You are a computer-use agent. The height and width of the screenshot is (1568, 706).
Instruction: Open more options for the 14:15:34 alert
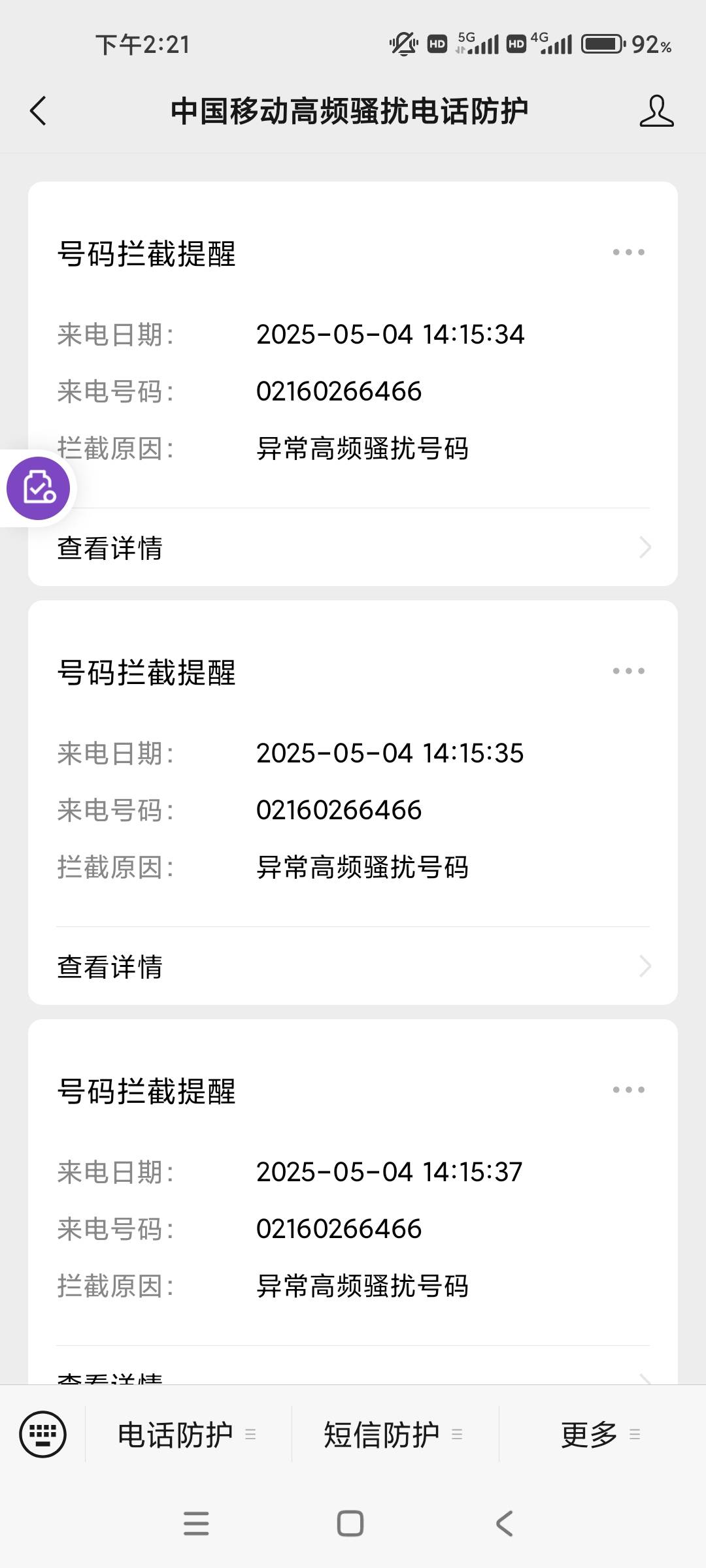(x=628, y=252)
